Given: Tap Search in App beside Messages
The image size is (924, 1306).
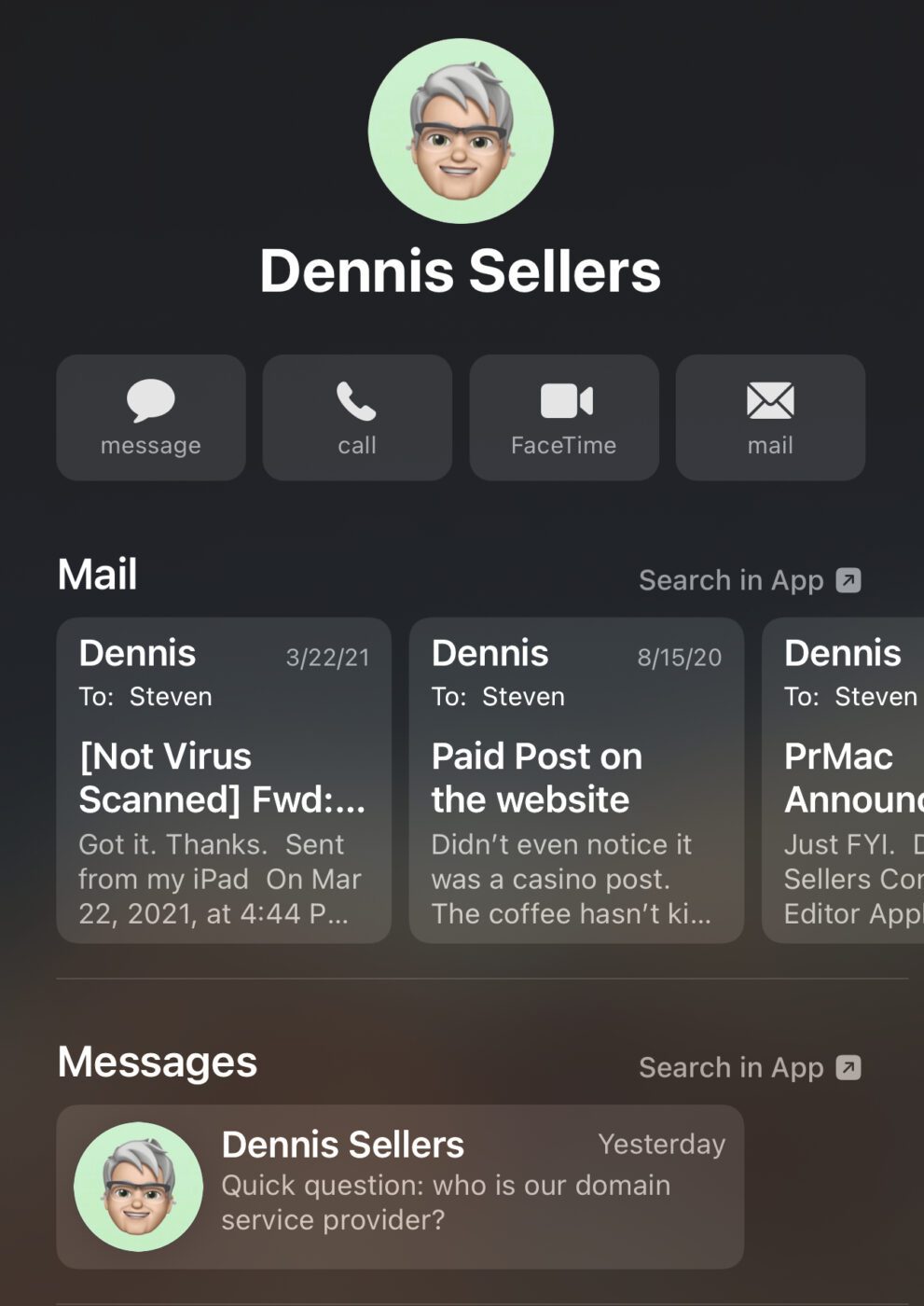Looking at the screenshot, I should pyautogui.click(x=749, y=1067).
